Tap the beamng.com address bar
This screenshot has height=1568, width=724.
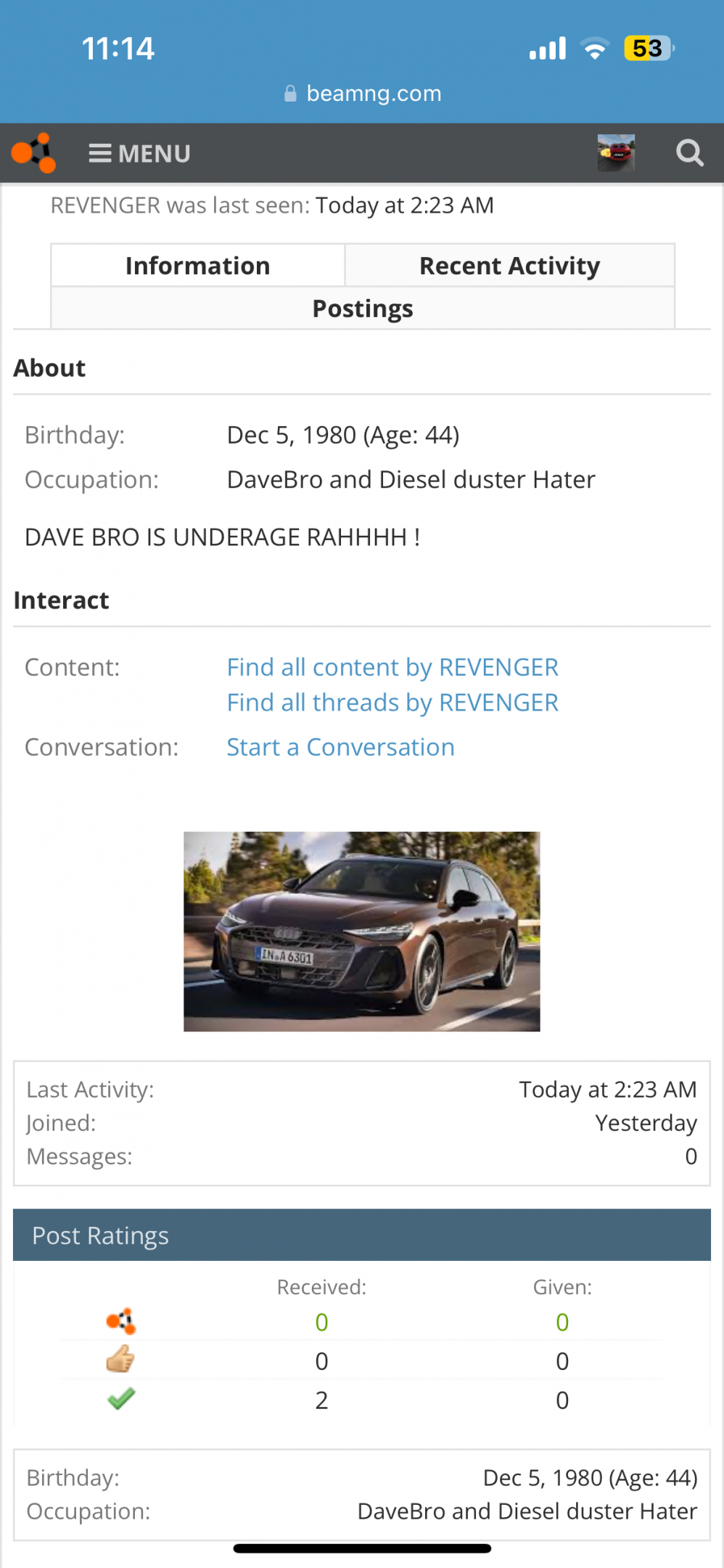pyautogui.click(x=362, y=94)
